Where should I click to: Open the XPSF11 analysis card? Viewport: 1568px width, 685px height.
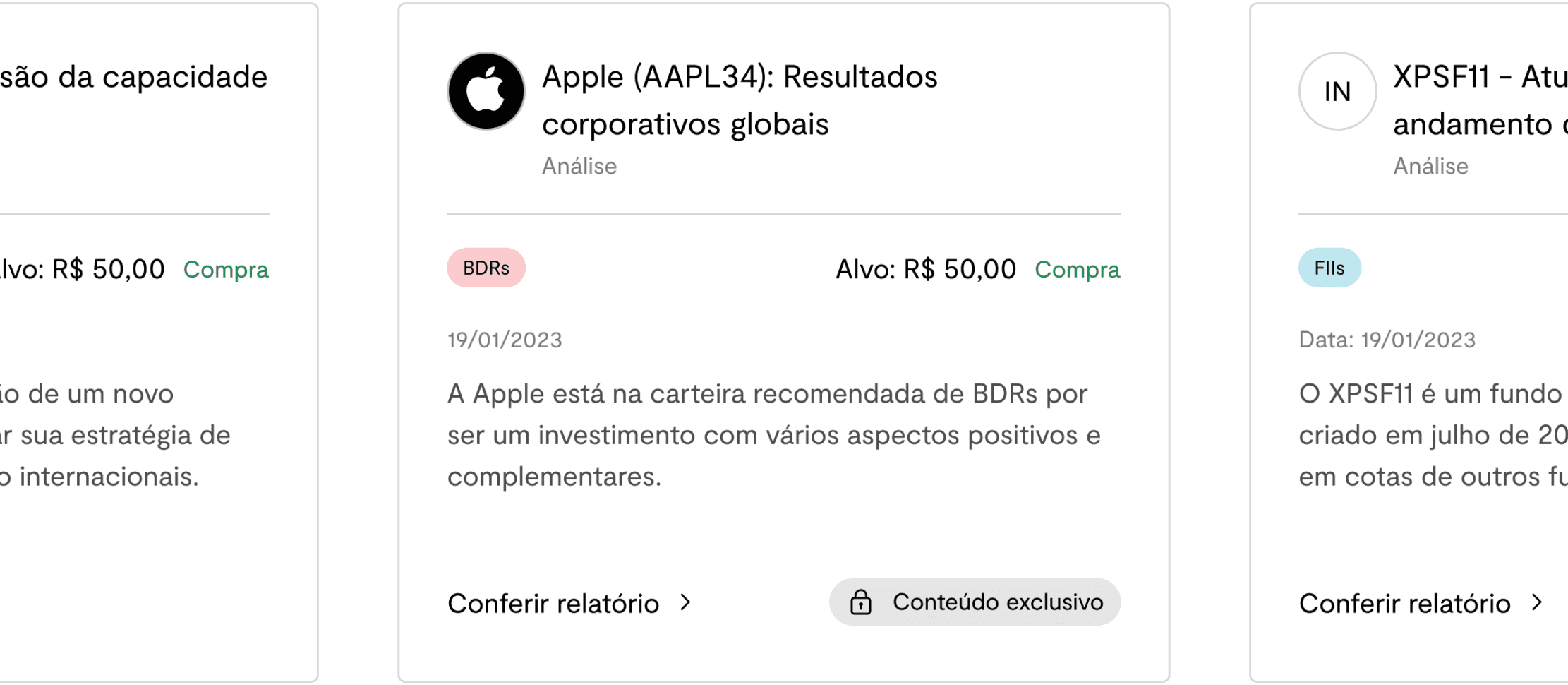coord(1409,342)
